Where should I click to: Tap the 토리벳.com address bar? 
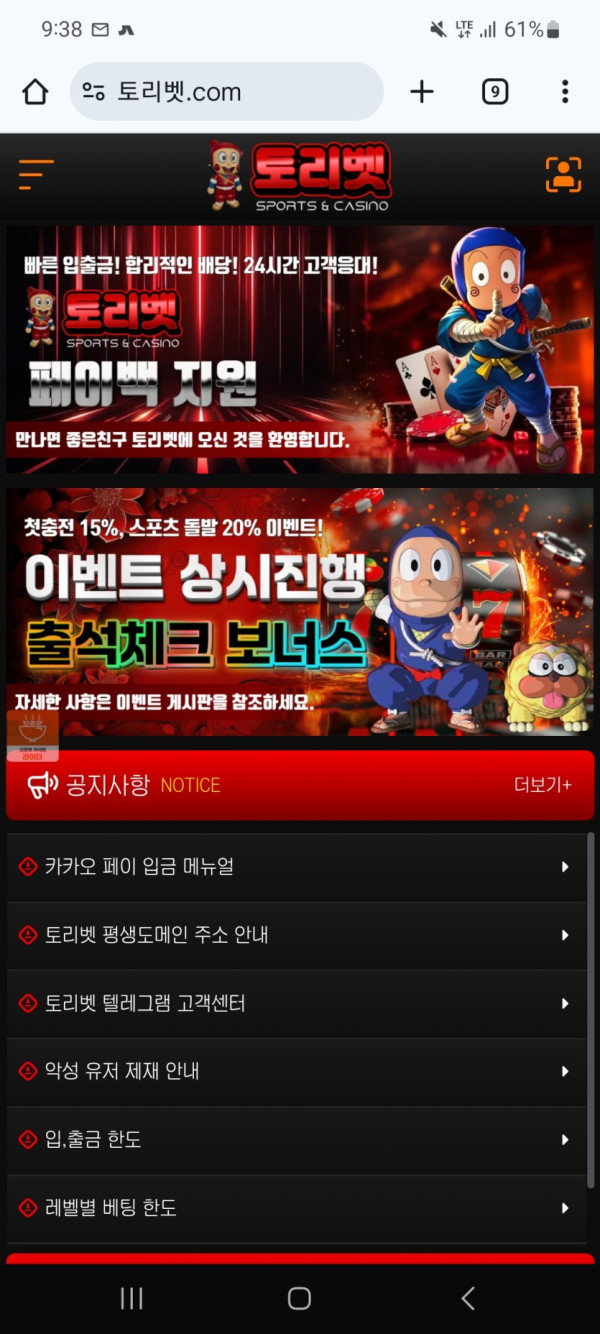pos(226,92)
